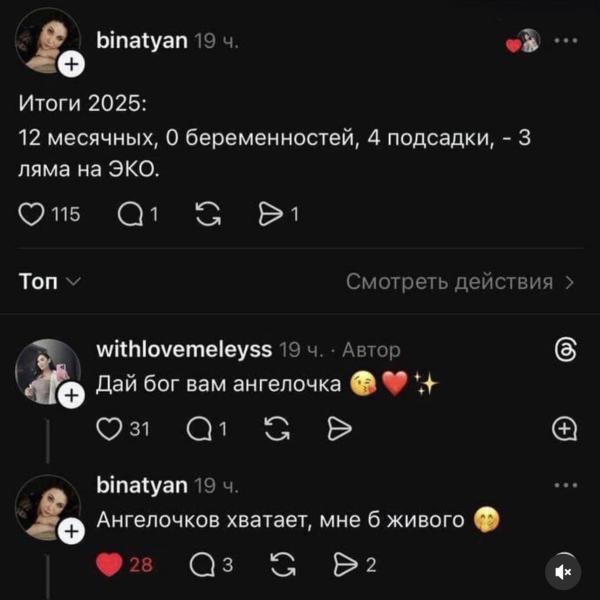The width and height of the screenshot is (600, 600).
Task: Open Смотреть действия
Action: point(460,282)
